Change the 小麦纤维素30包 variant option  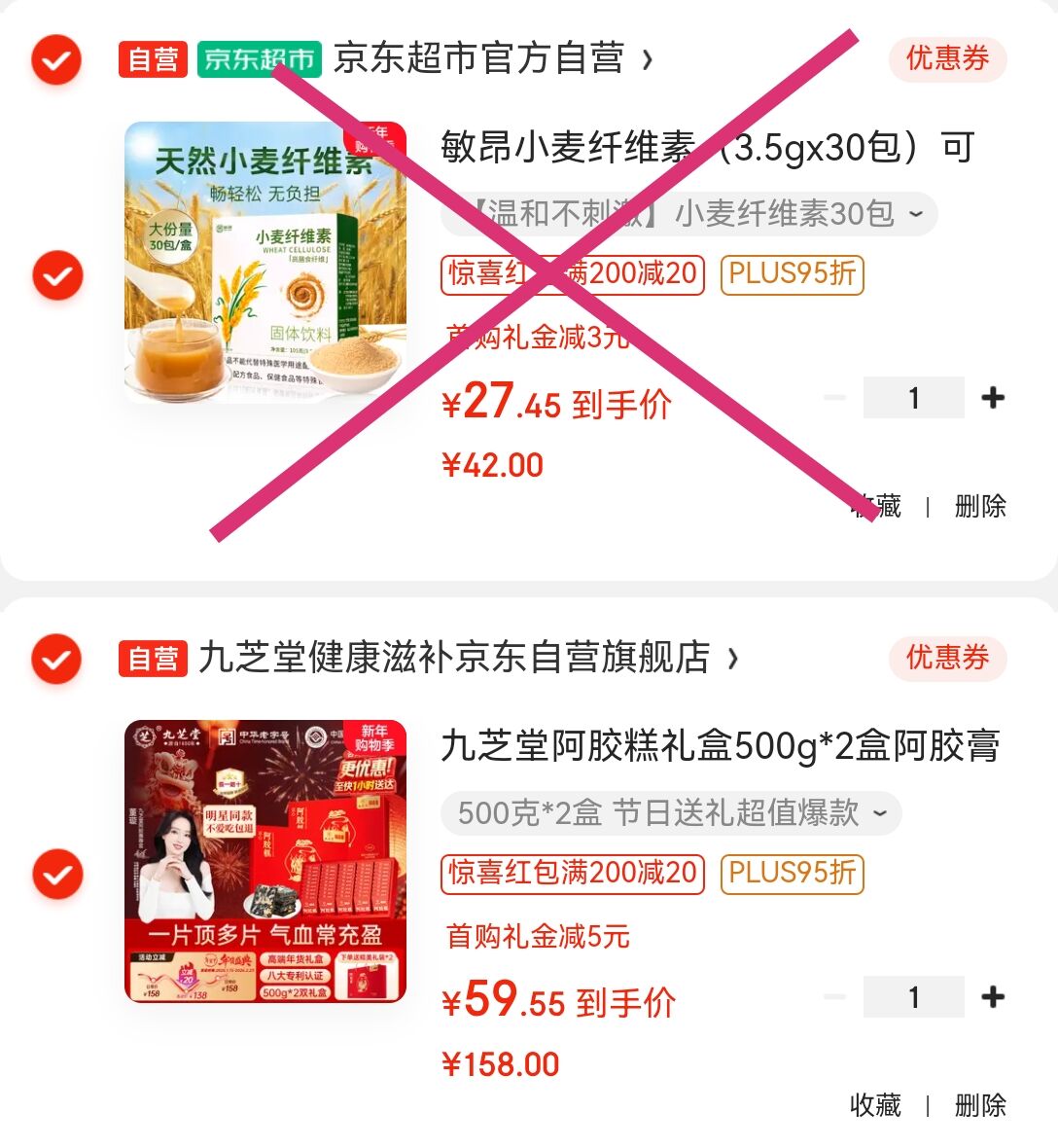pyautogui.click(x=688, y=214)
